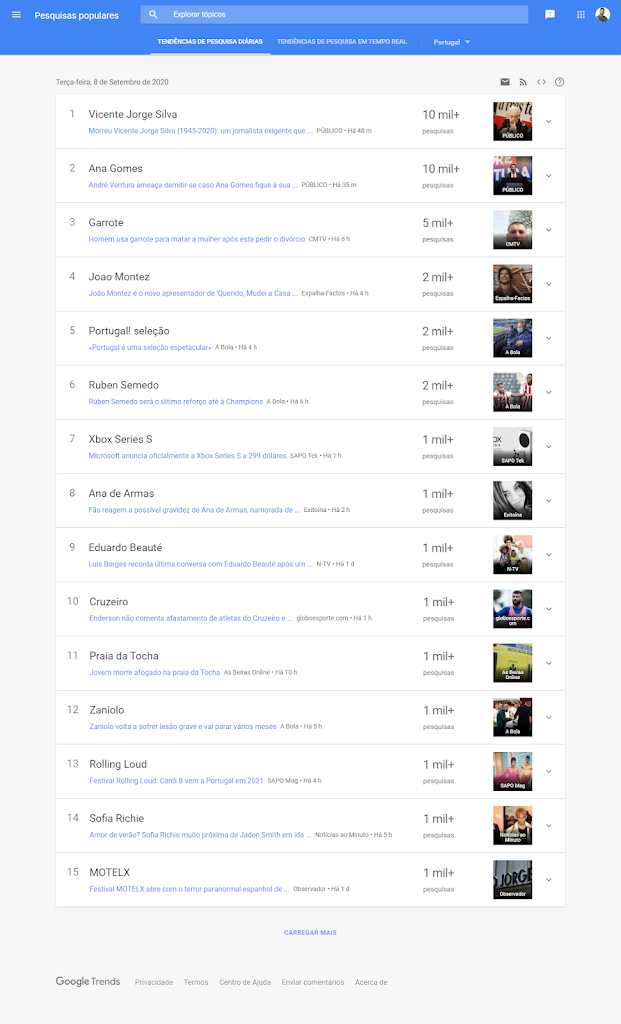
Task: Open the feedback icon in the header
Action: click(550, 14)
